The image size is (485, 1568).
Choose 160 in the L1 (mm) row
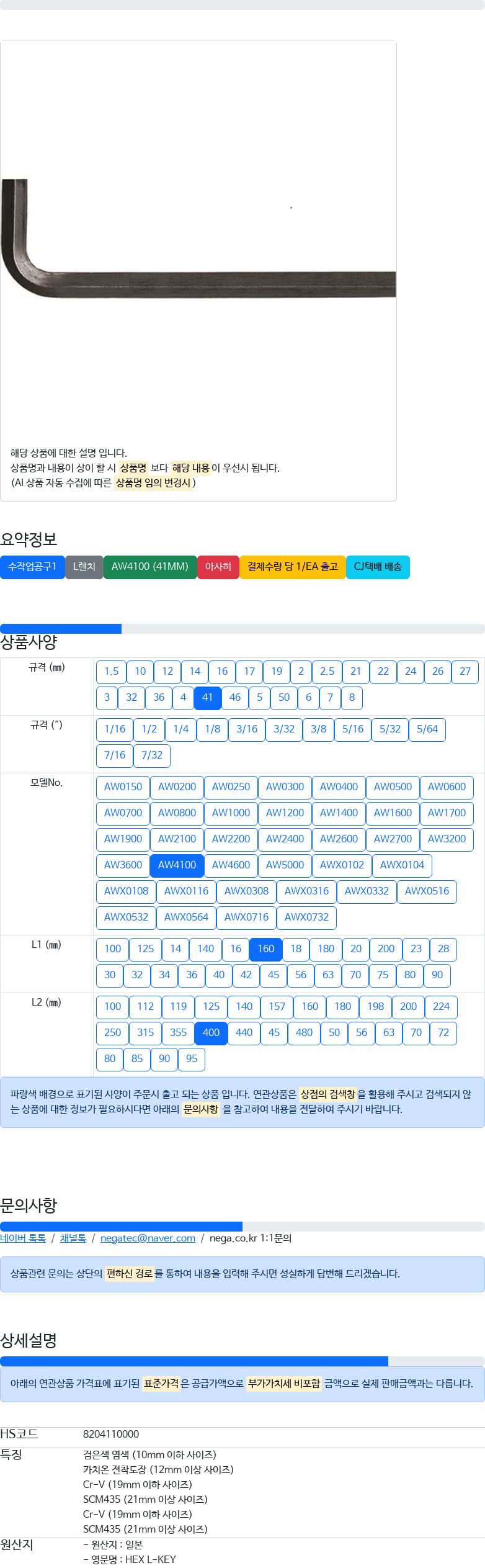click(x=265, y=949)
